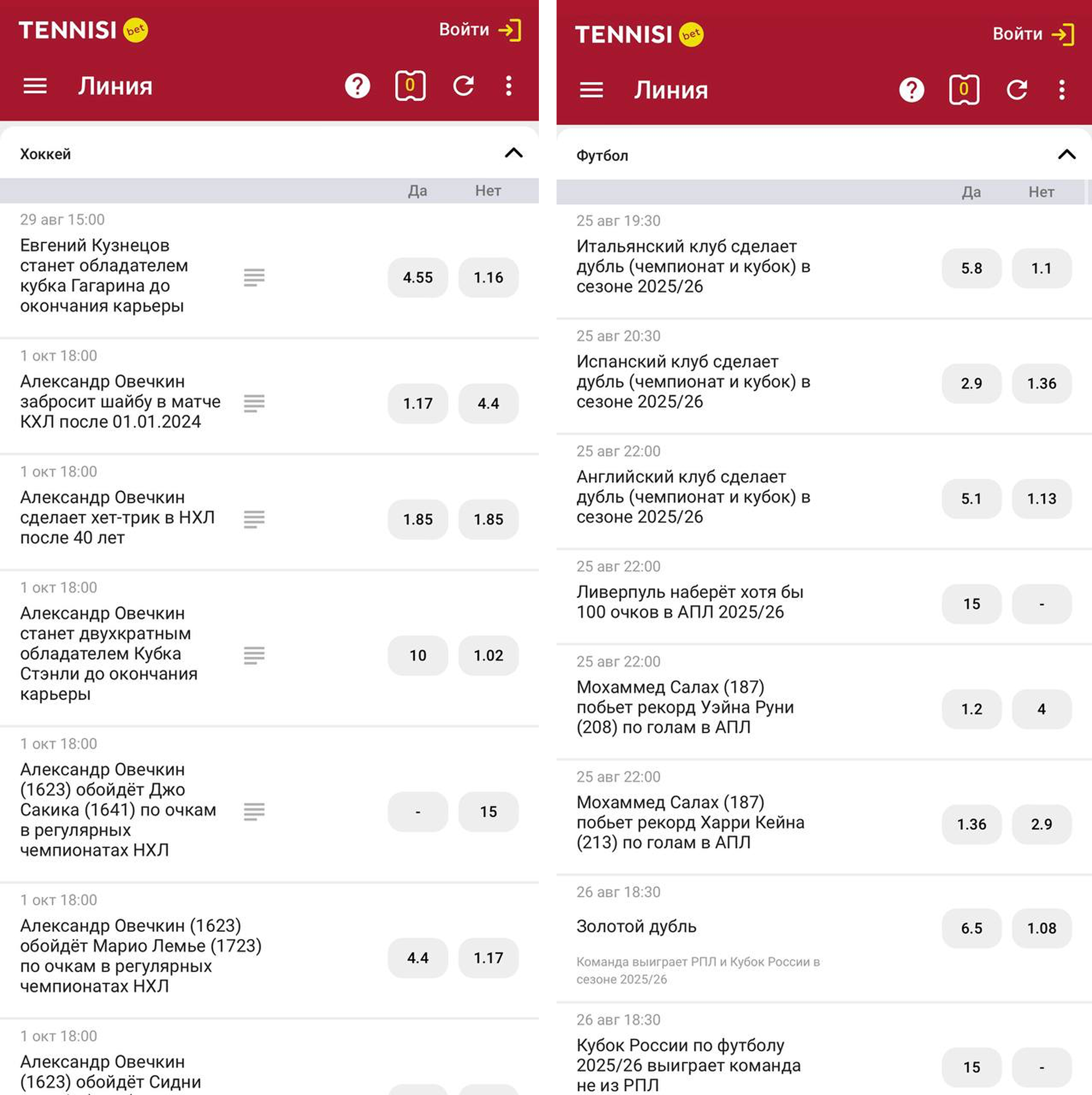The width and height of the screenshot is (1092, 1095).
Task: Collapse the Хоккей section
Action: pyautogui.click(x=513, y=153)
